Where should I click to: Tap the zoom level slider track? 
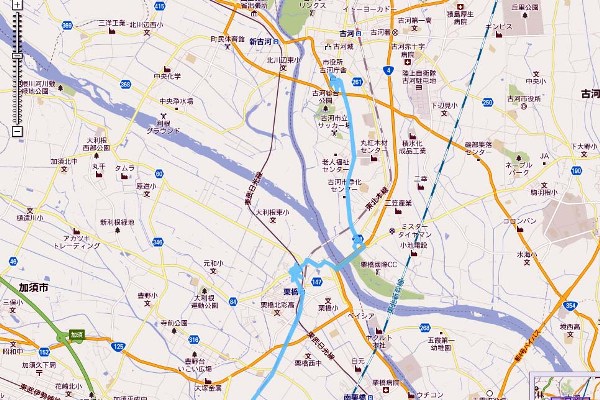point(17,85)
